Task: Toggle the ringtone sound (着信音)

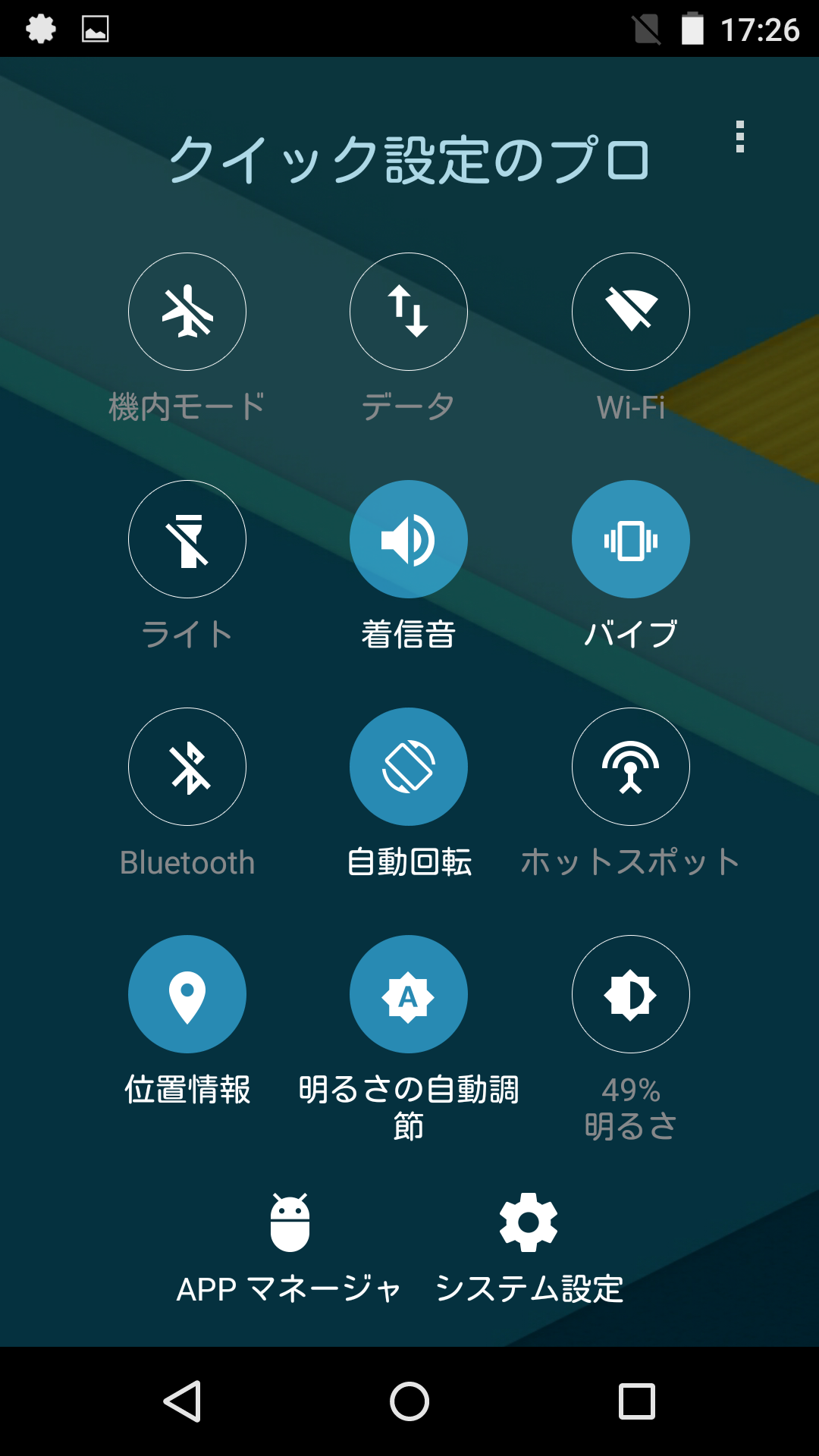Action: (x=409, y=539)
